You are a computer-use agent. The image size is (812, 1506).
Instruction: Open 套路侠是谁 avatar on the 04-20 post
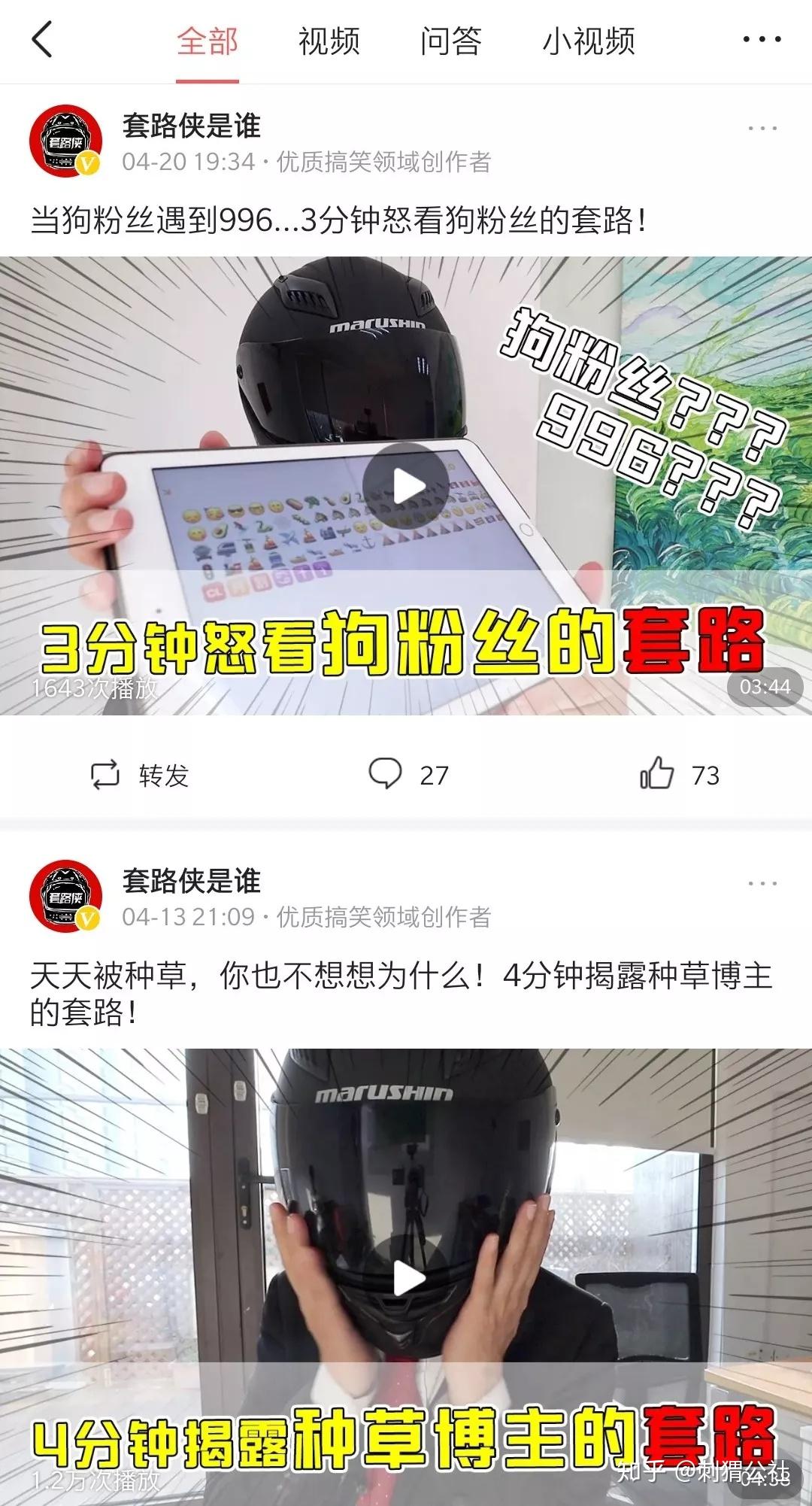[65, 141]
